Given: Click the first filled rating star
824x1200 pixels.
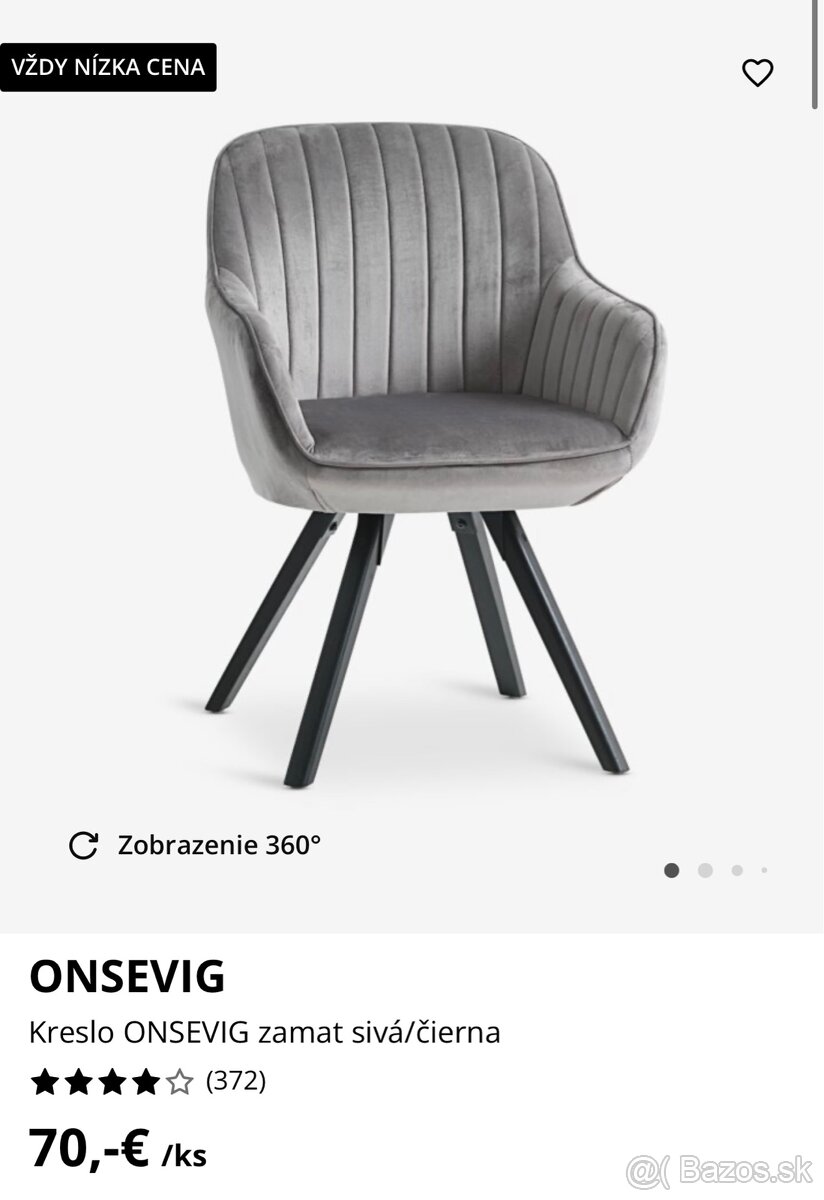Looking at the screenshot, I should pyautogui.click(x=42, y=1081).
